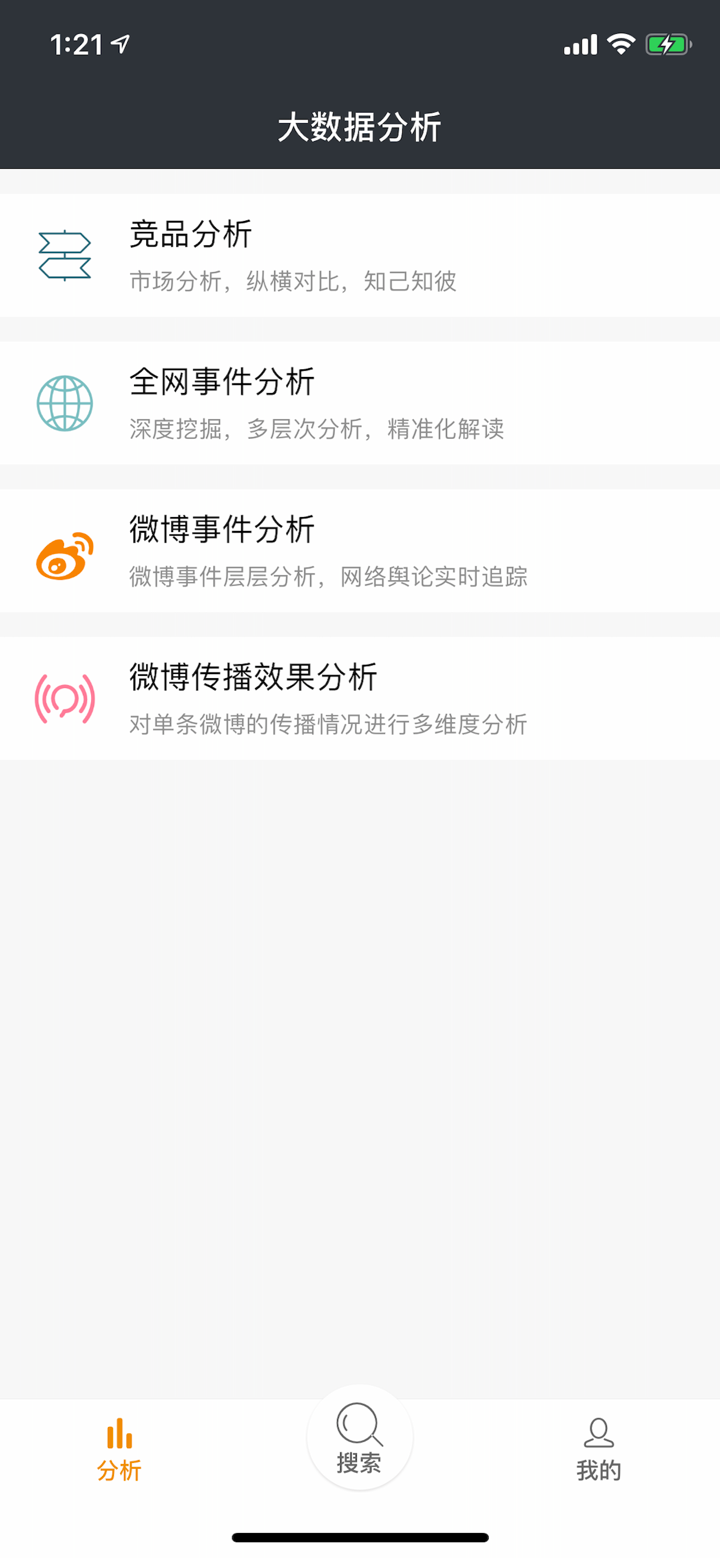This screenshot has width=720, height=1558.
Task: Open the 全网事件分析 entry
Action: (360, 402)
